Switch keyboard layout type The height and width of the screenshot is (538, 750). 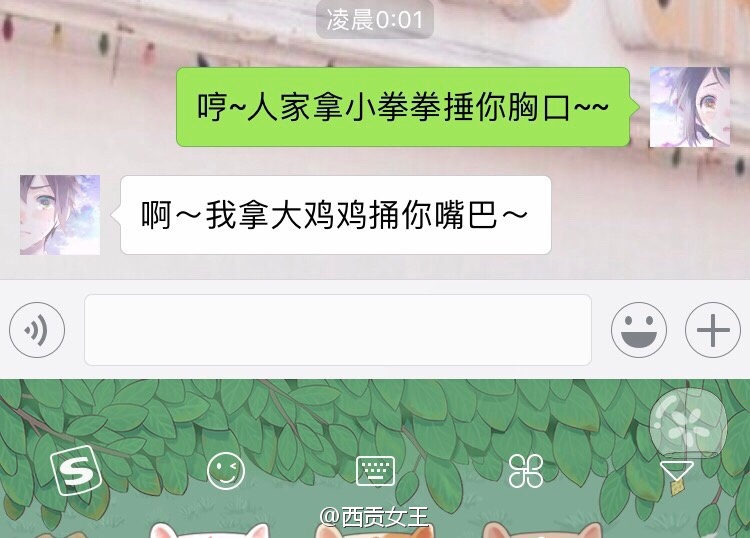376,471
